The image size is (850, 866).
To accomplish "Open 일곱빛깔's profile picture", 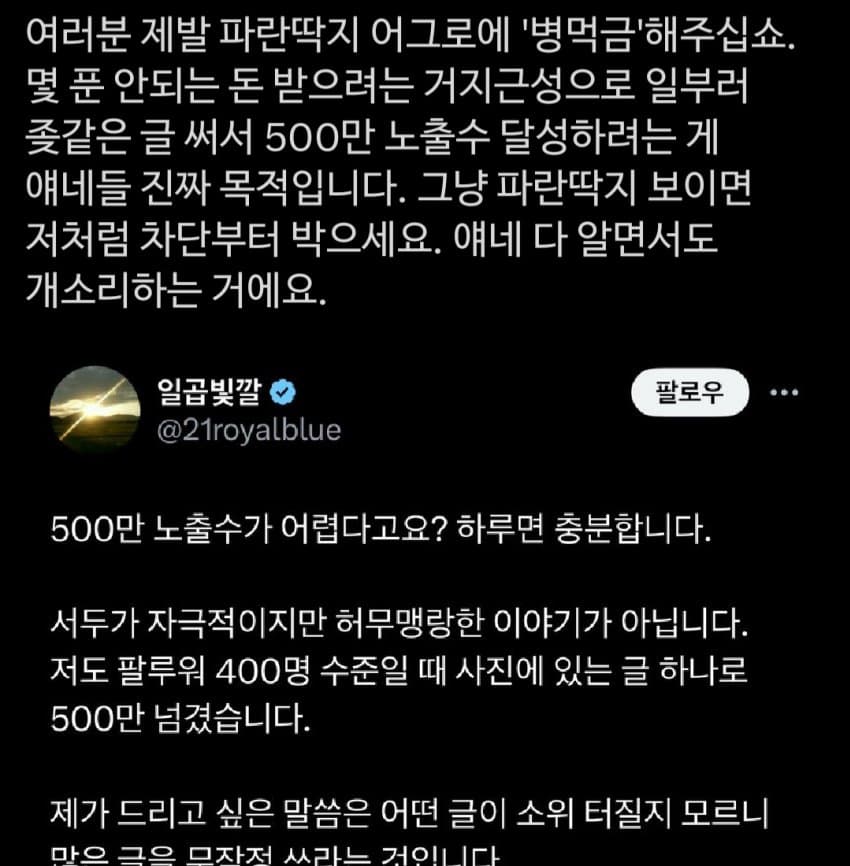I will point(95,410).
